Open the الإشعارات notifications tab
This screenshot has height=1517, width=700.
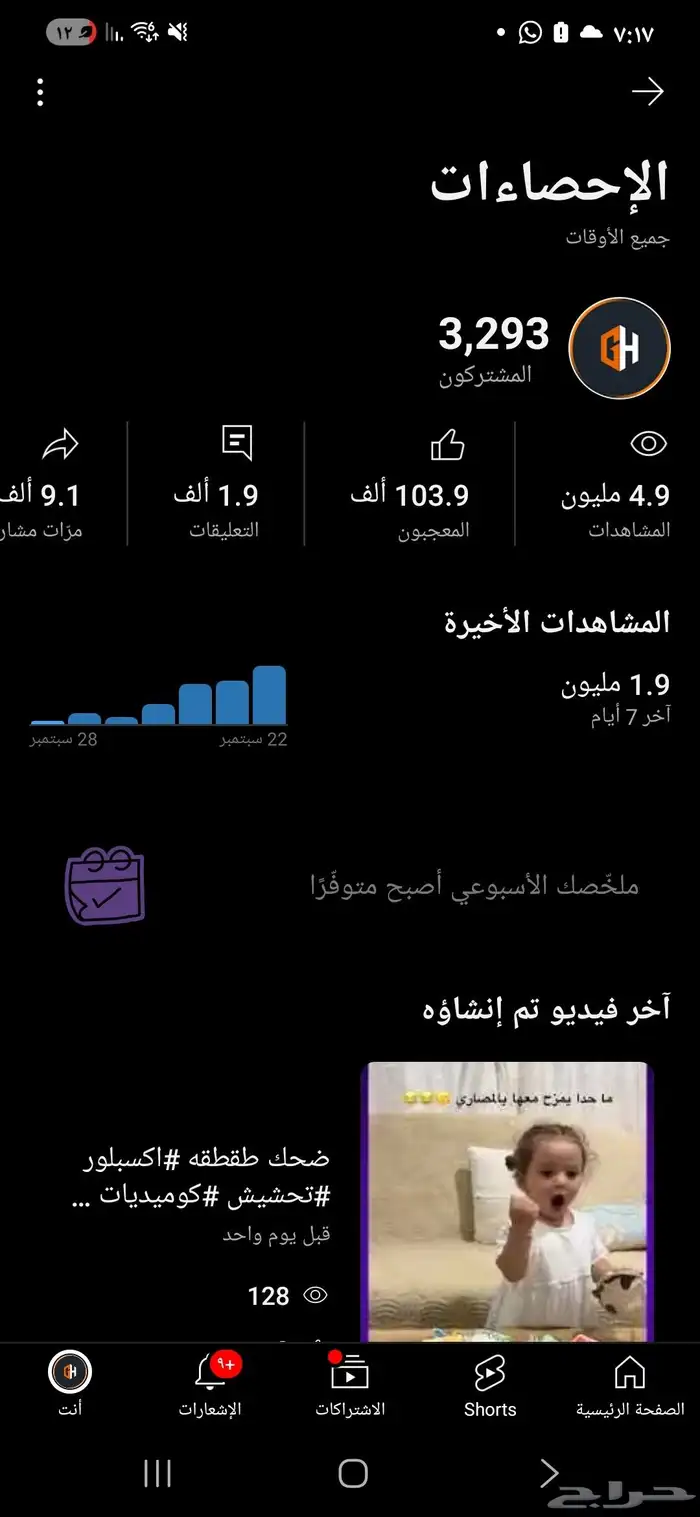[x=210, y=1385]
